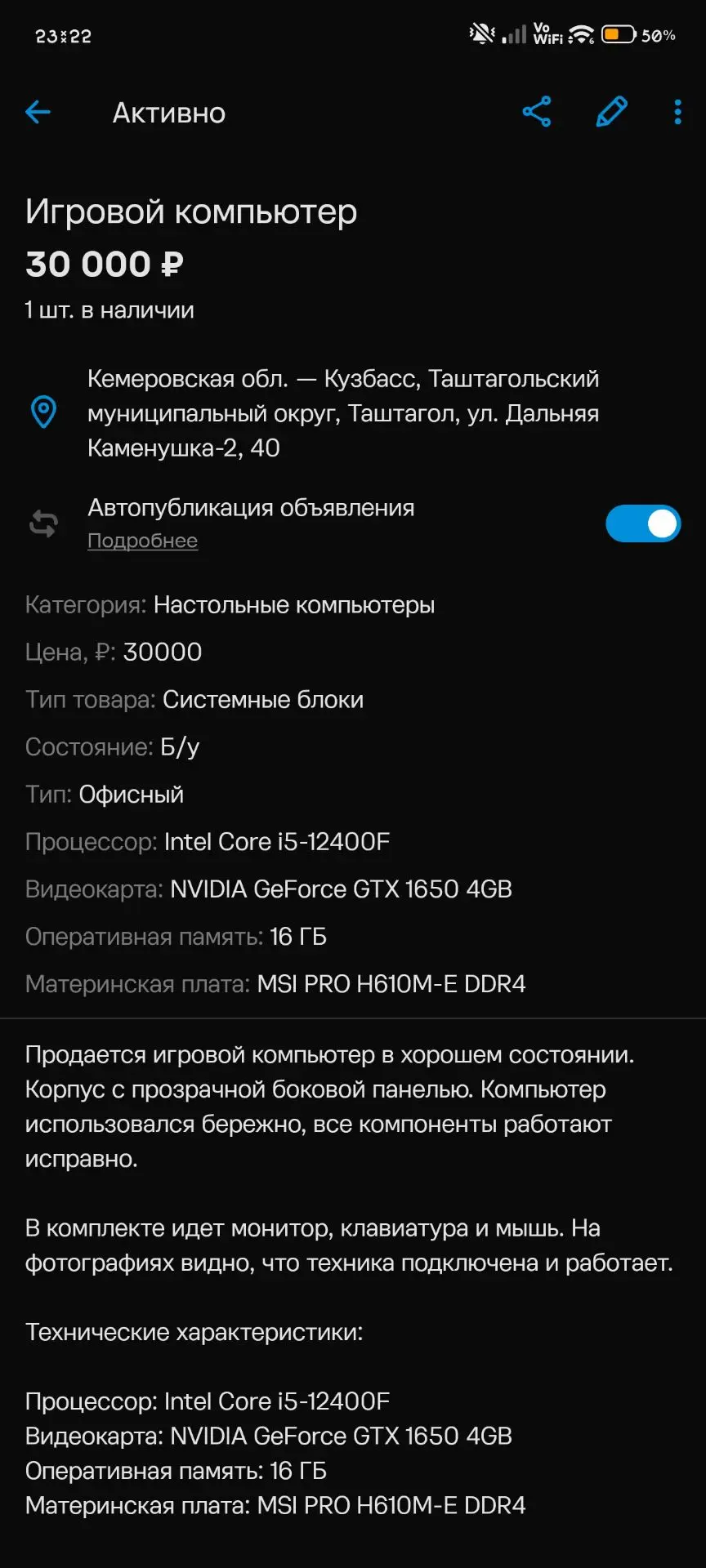Share this listing
706x1568 pixels.
click(537, 112)
